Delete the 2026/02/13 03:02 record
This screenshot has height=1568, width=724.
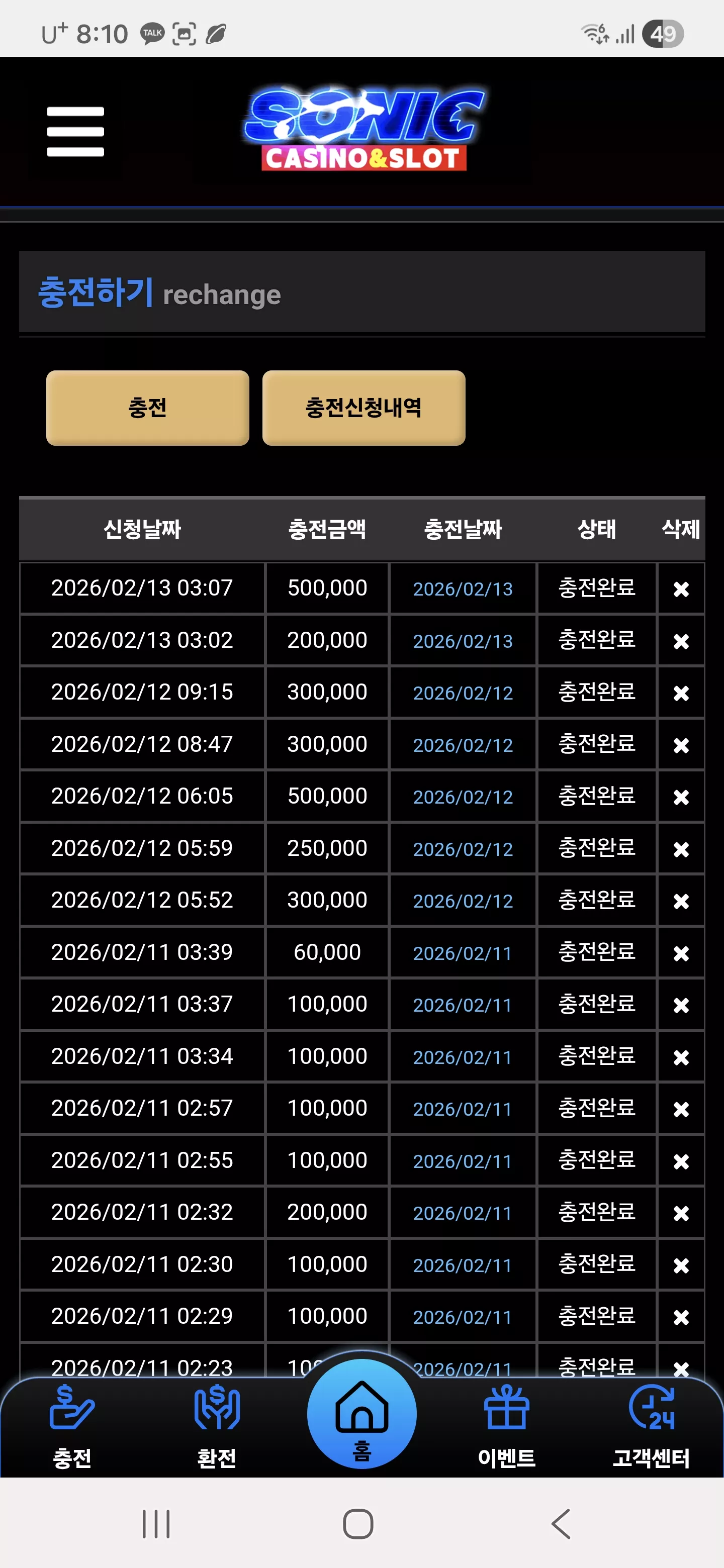[x=681, y=641]
